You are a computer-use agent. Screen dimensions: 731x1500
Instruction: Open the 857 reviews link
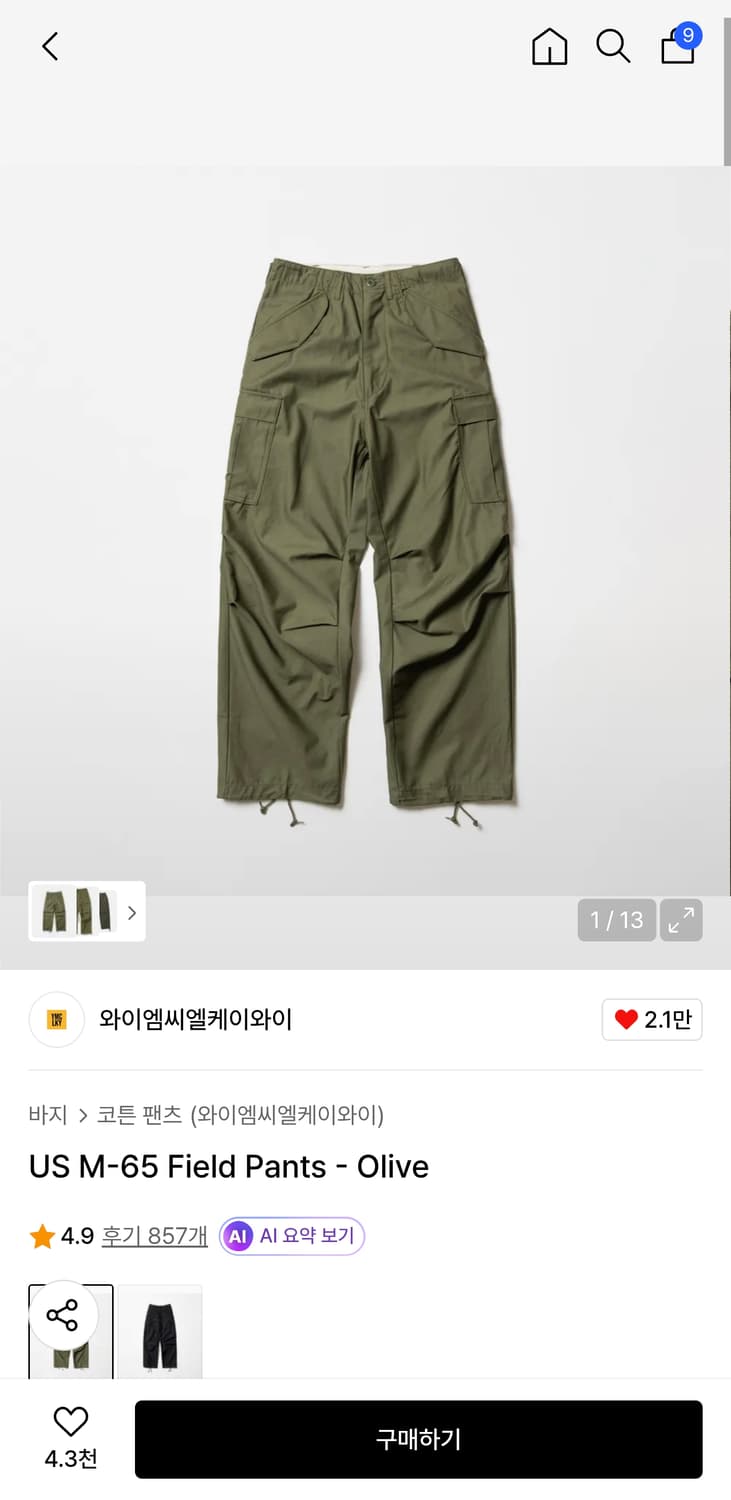[154, 1236]
